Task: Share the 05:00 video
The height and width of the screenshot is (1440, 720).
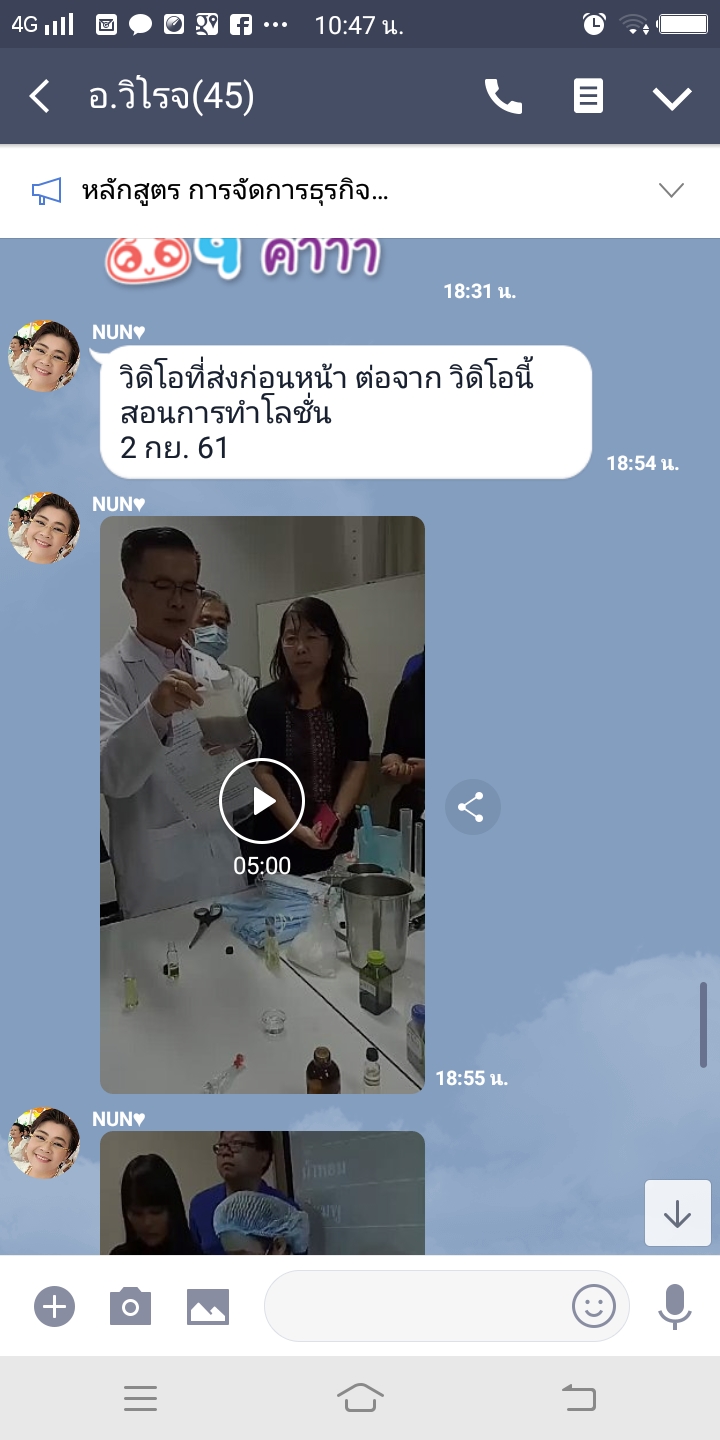Action: tap(472, 807)
